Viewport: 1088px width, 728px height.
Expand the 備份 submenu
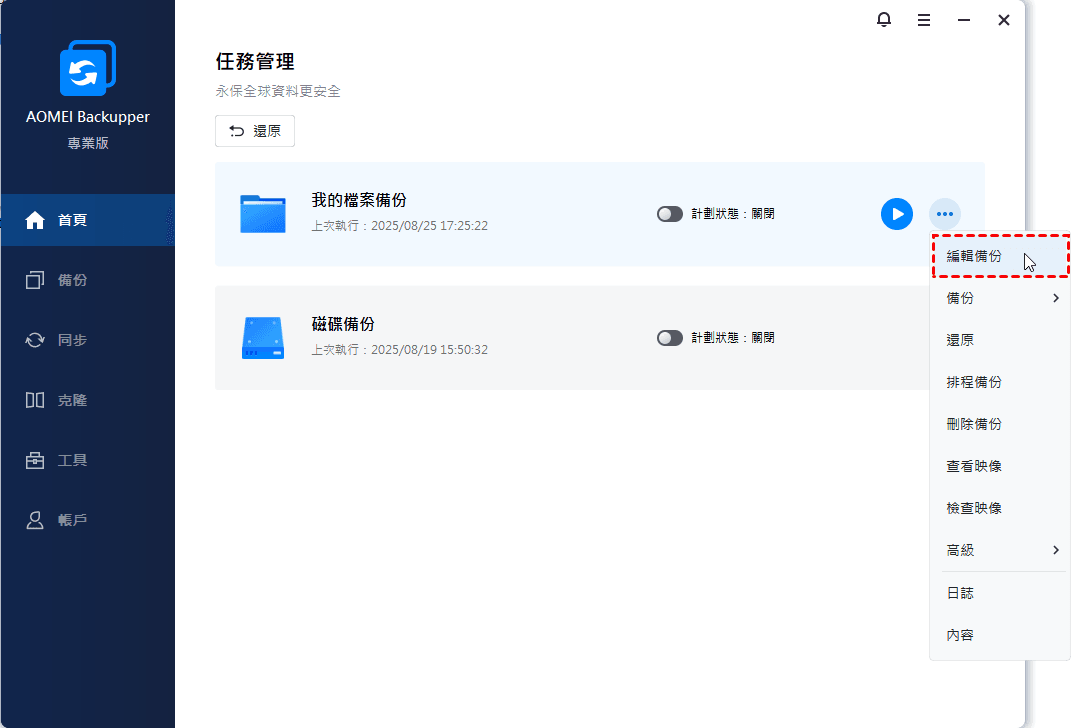tap(1000, 298)
